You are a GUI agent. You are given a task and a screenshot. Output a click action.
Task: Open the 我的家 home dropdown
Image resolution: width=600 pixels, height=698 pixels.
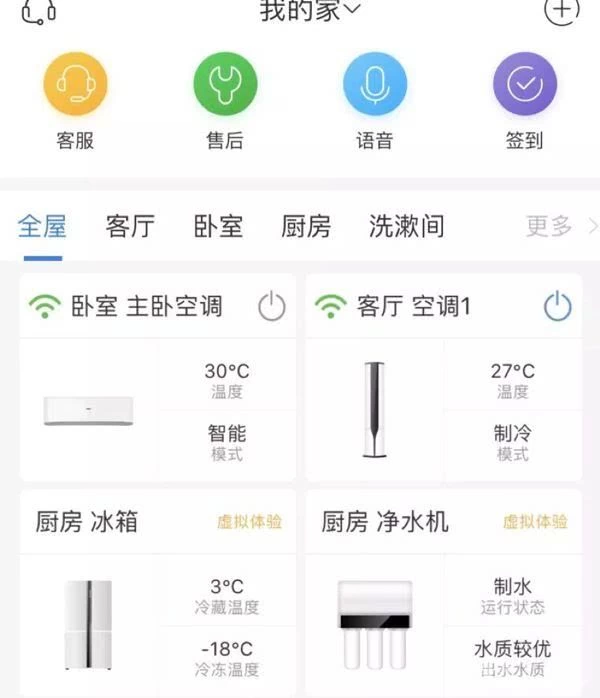pos(309,11)
